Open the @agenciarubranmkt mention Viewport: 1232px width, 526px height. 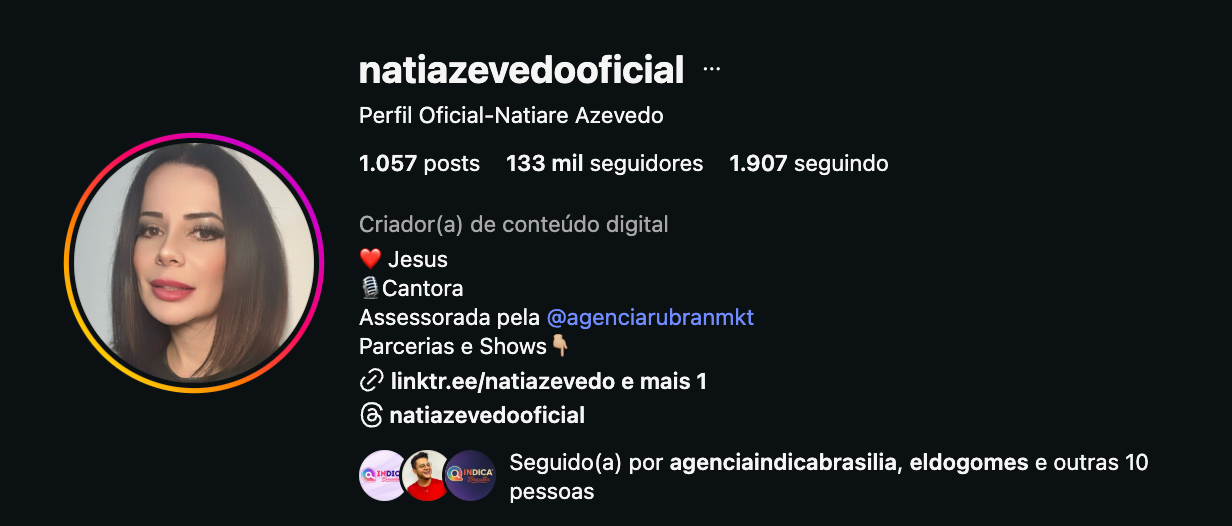pyautogui.click(x=650, y=318)
